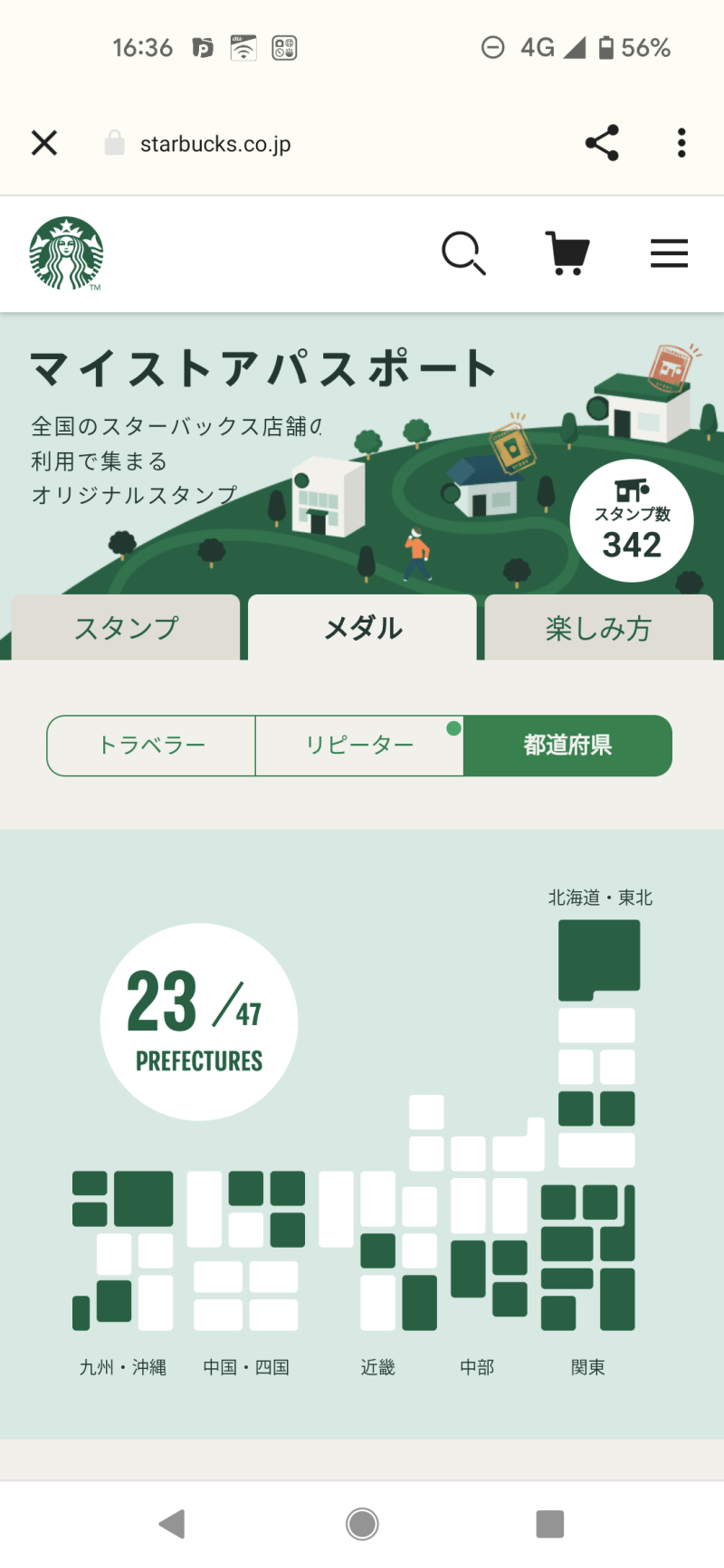Switch to the 楽しみ方 tab
The width and height of the screenshot is (724, 1568).
point(598,628)
